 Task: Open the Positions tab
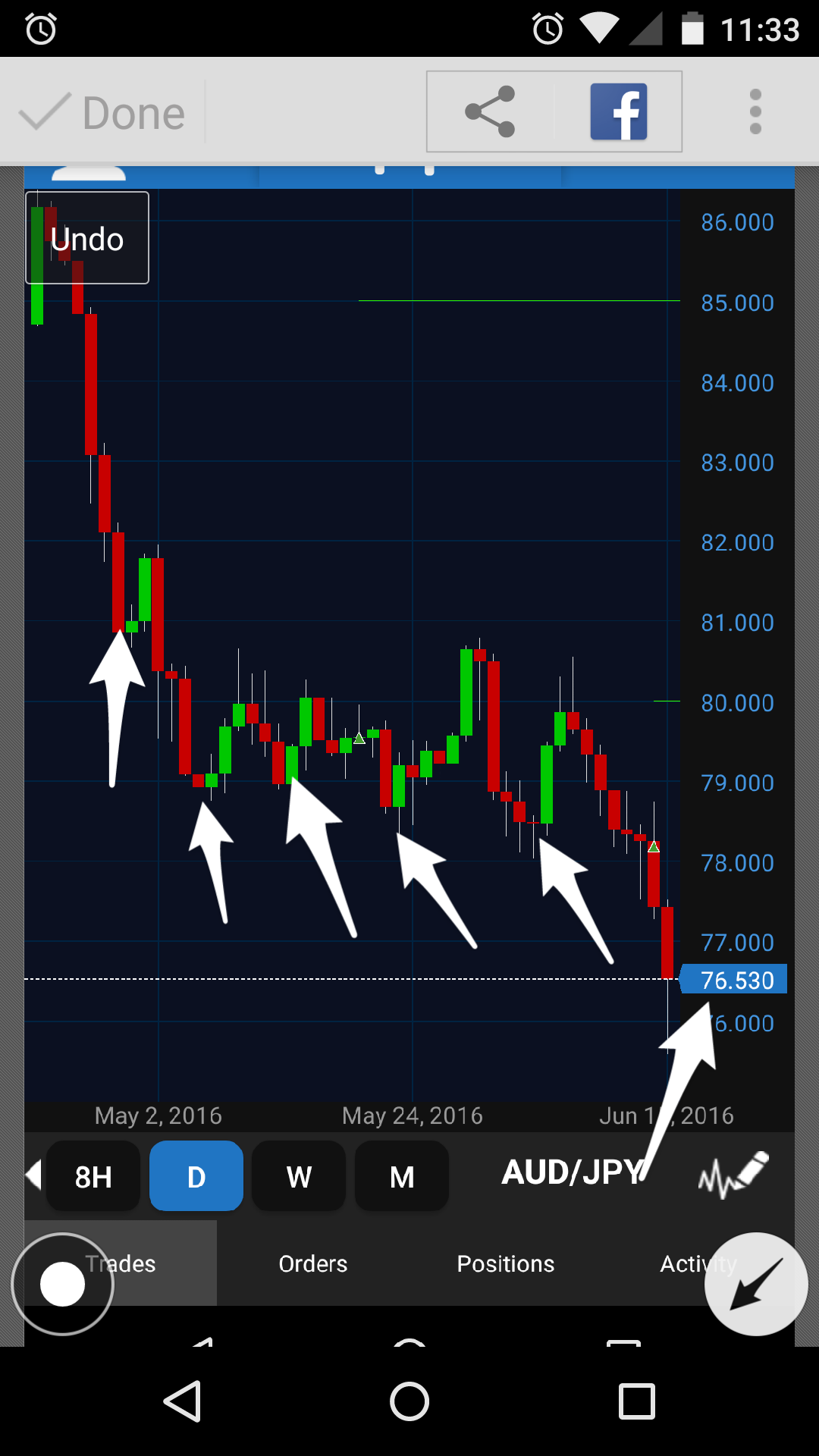(x=506, y=1263)
